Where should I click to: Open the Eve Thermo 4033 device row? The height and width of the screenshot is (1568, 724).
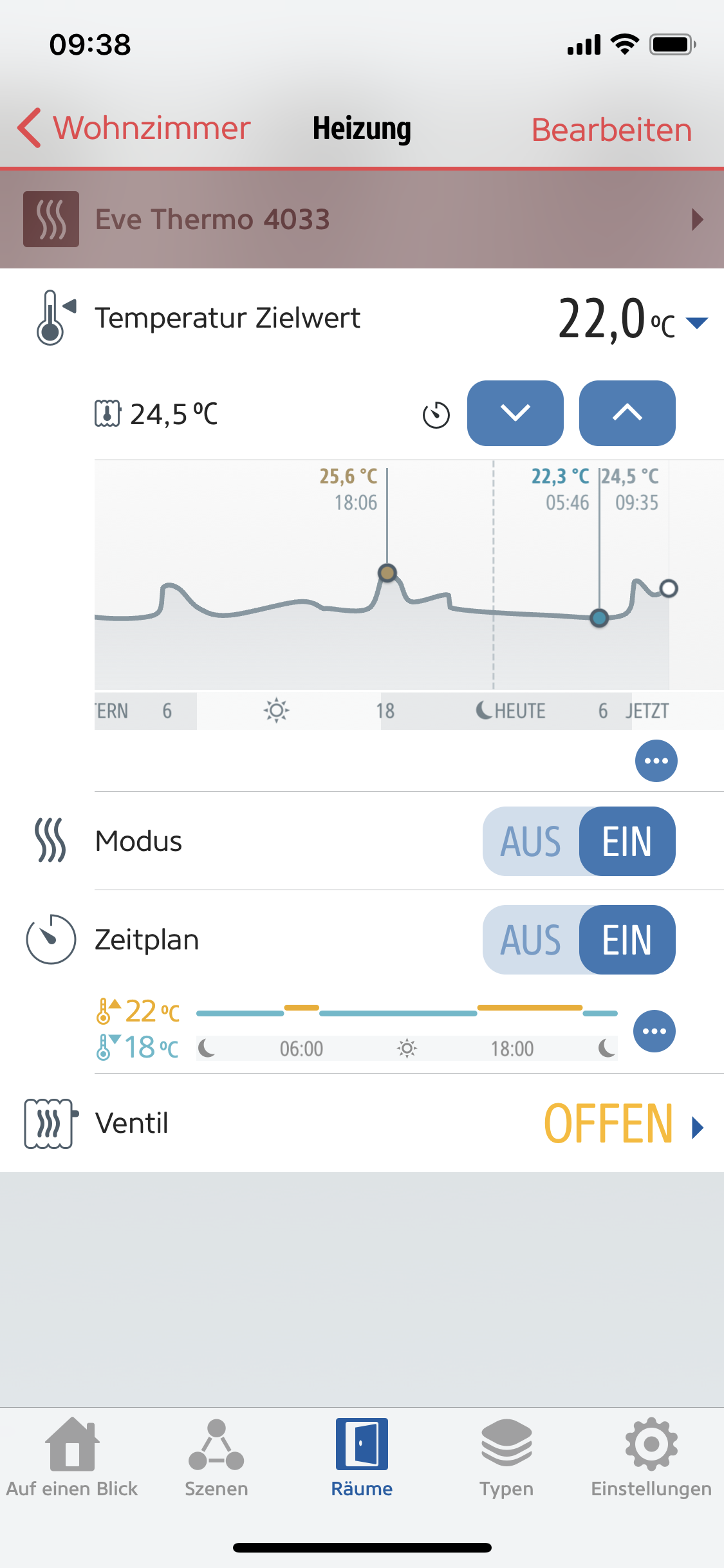(362, 219)
